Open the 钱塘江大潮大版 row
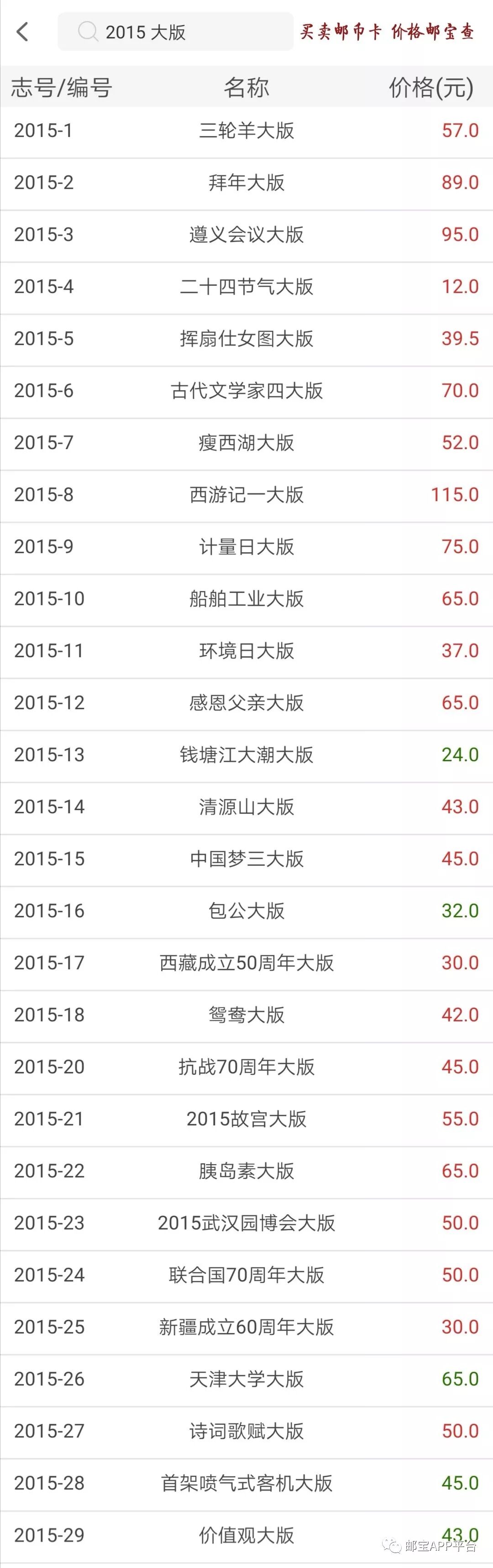Screen dimensions: 493x1568 (x=246, y=755)
